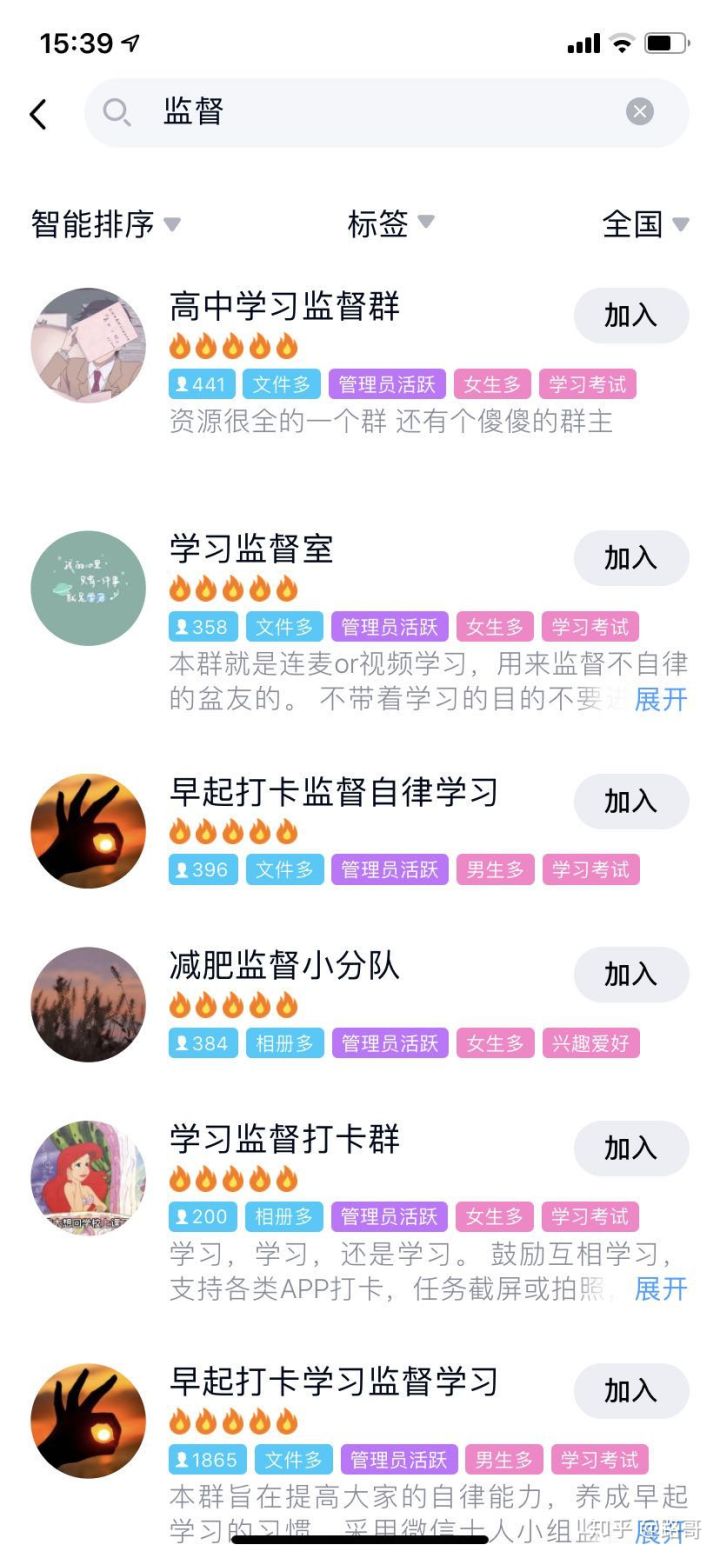Clear the search text with the X icon
Screen dimensions: 720x1558
pos(639,111)
